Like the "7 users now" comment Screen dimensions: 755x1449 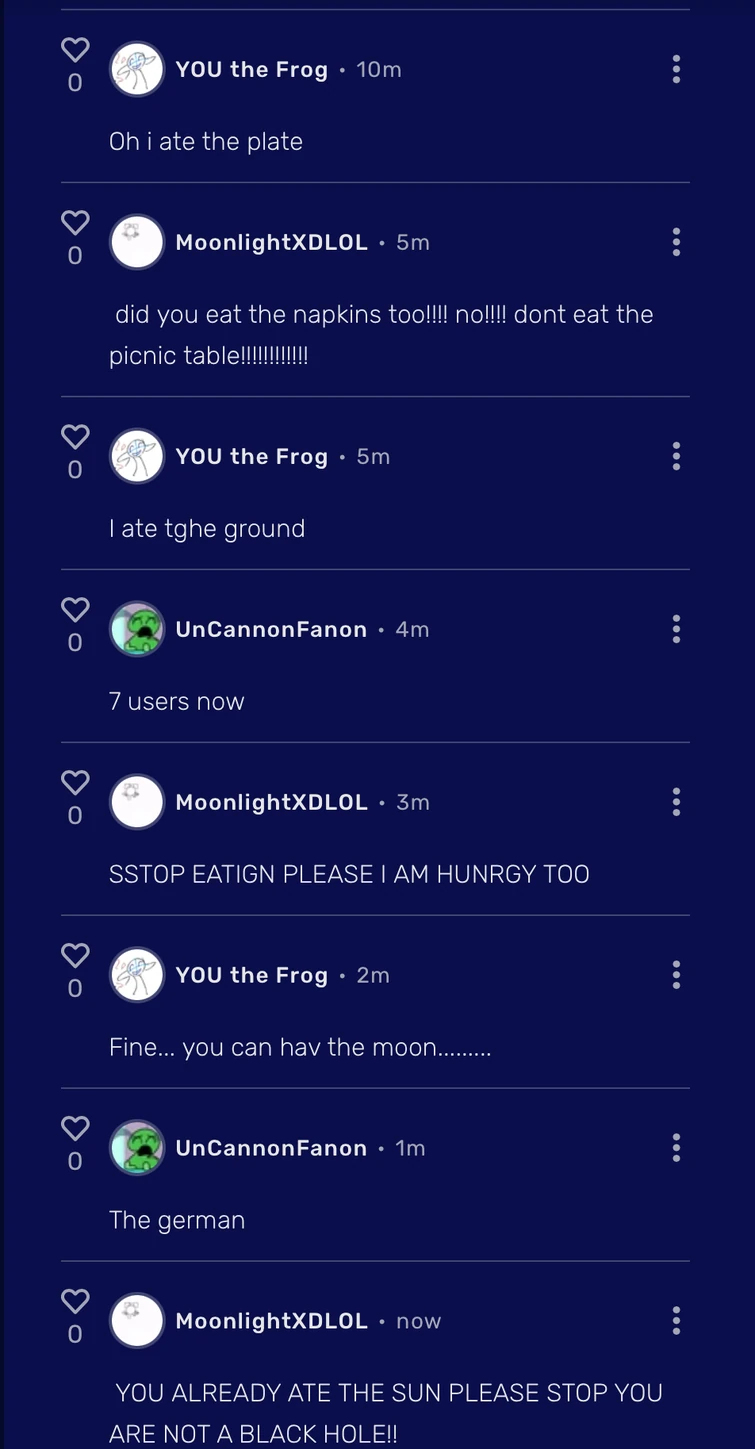point(75,610)
